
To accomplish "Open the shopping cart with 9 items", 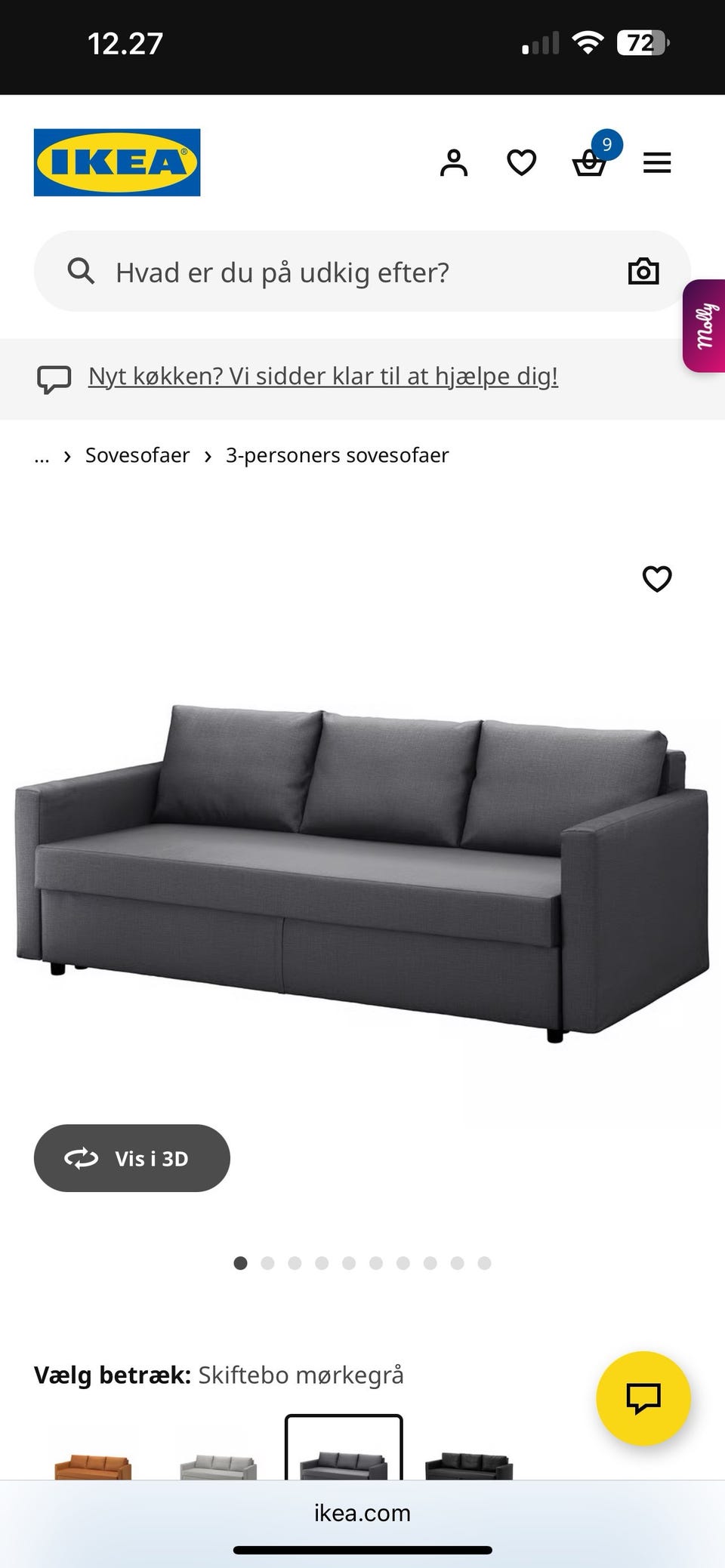I will pyautogui.click(x=590, y=162).
